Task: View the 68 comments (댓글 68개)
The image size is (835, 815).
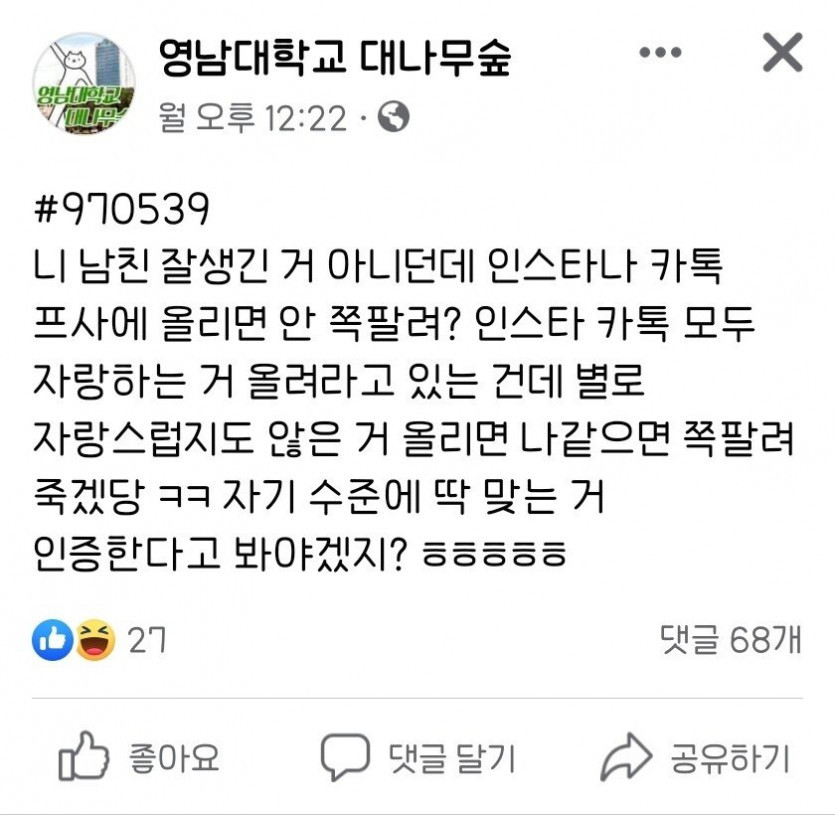Action: (730, 640)
